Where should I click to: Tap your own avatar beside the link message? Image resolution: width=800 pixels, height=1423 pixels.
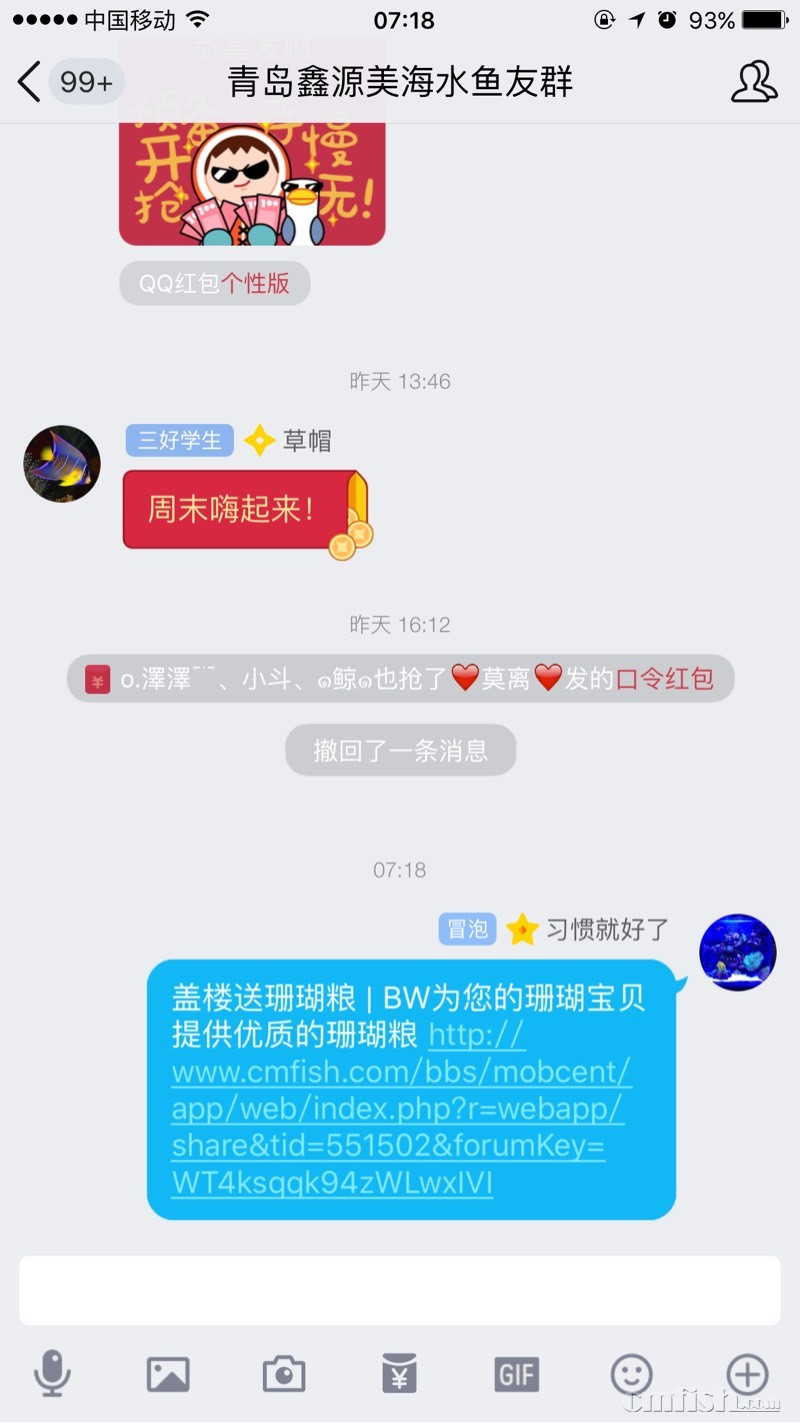pos(737,952)
